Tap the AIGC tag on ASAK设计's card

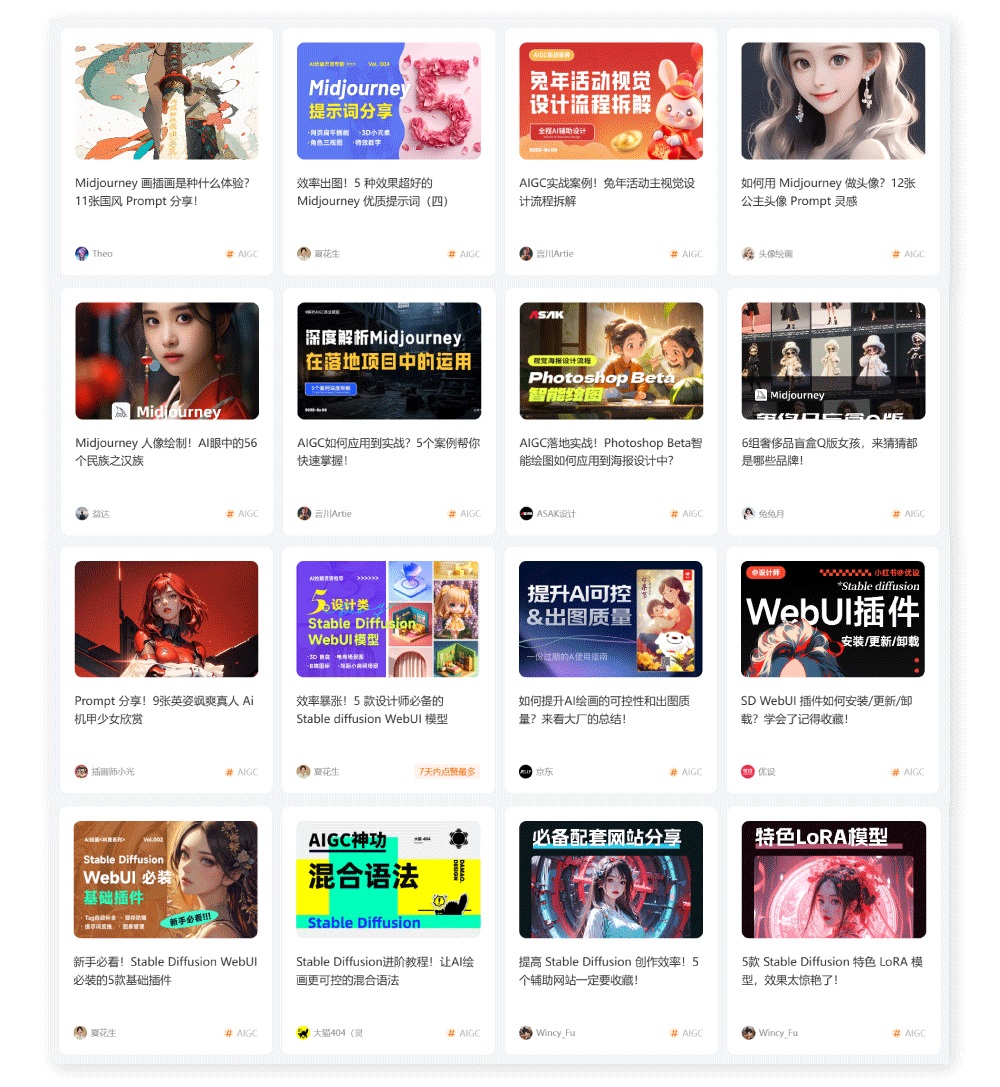point(687,514)
